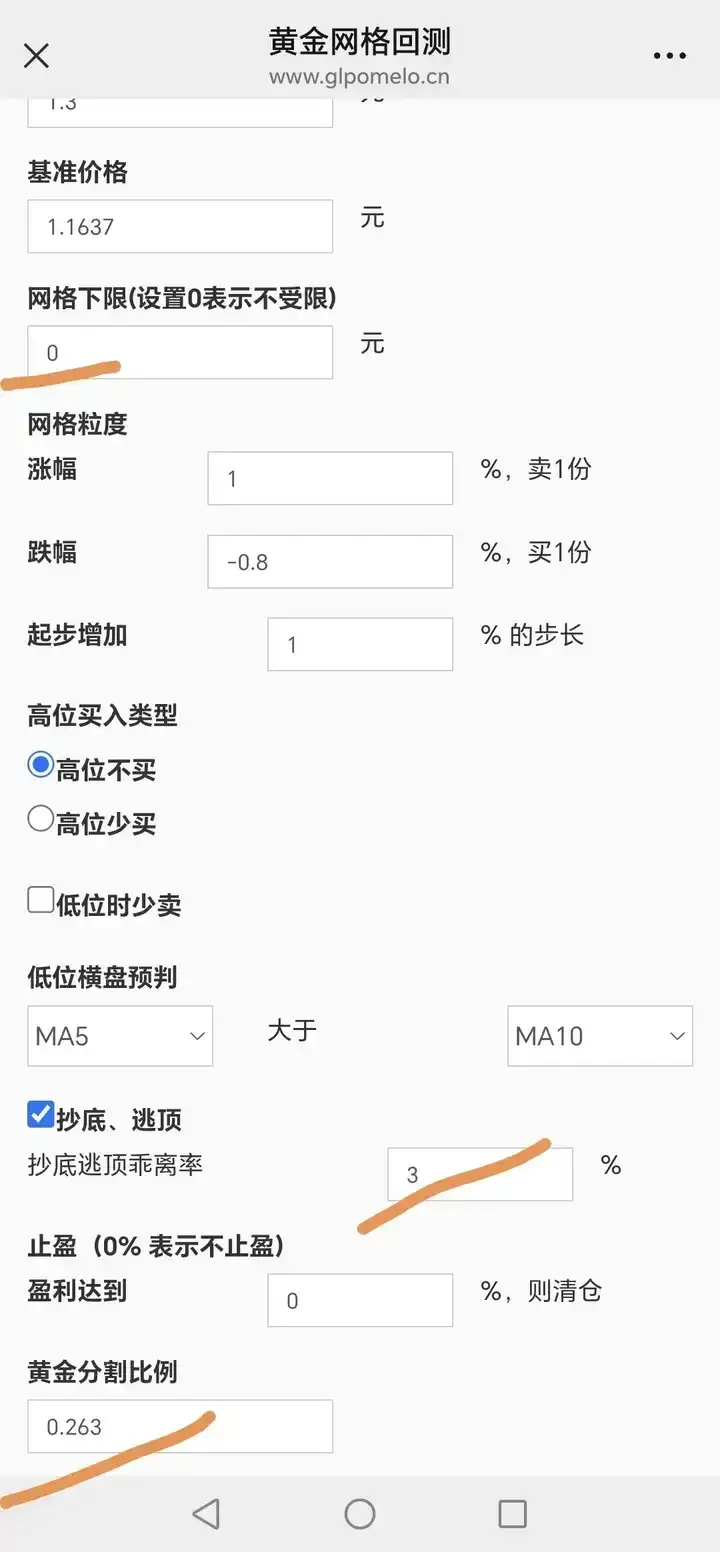This screenshot has height=1552, width=720.
Task: Go to the system home screen
Action: 360,1514
